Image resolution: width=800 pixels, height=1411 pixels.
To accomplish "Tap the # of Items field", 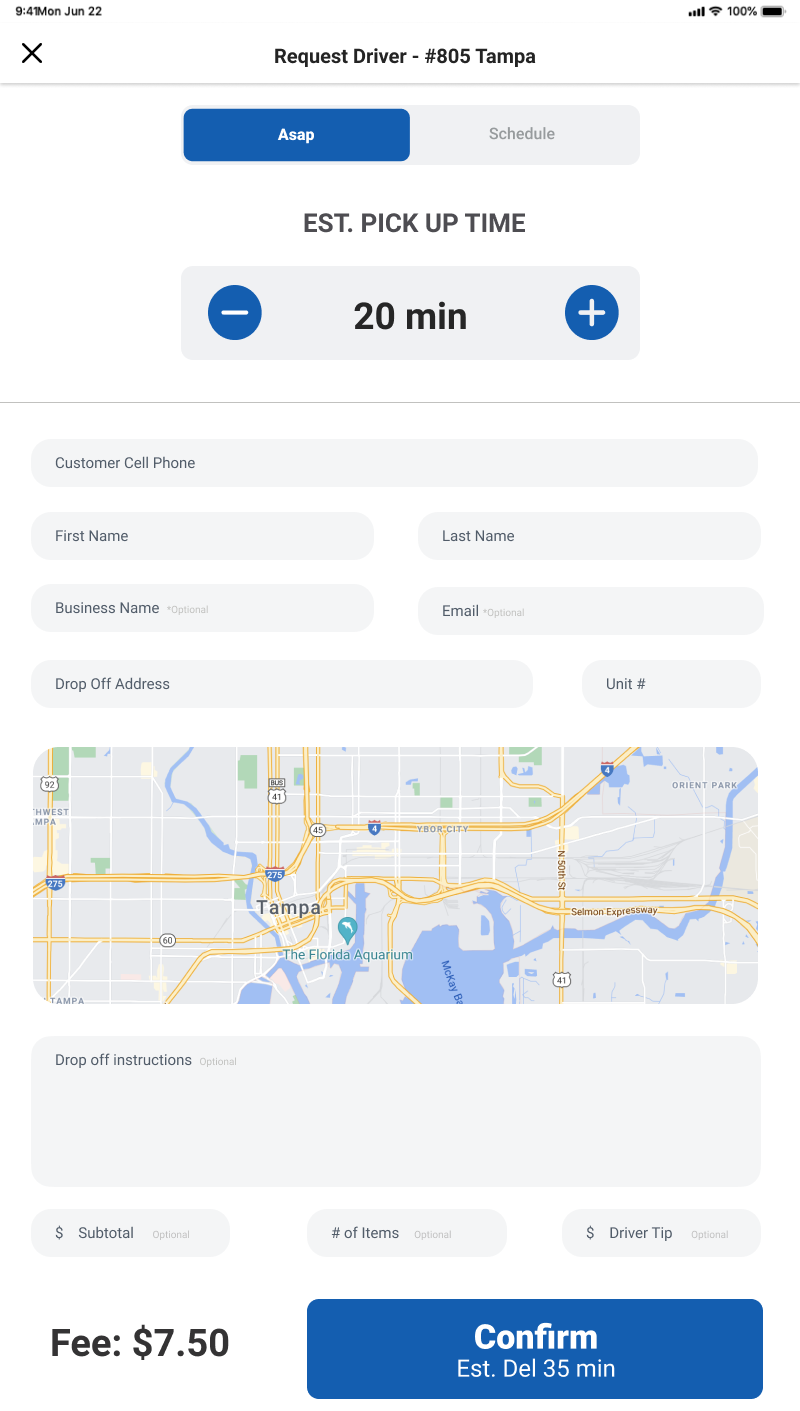I will [x=407, y=1233].
